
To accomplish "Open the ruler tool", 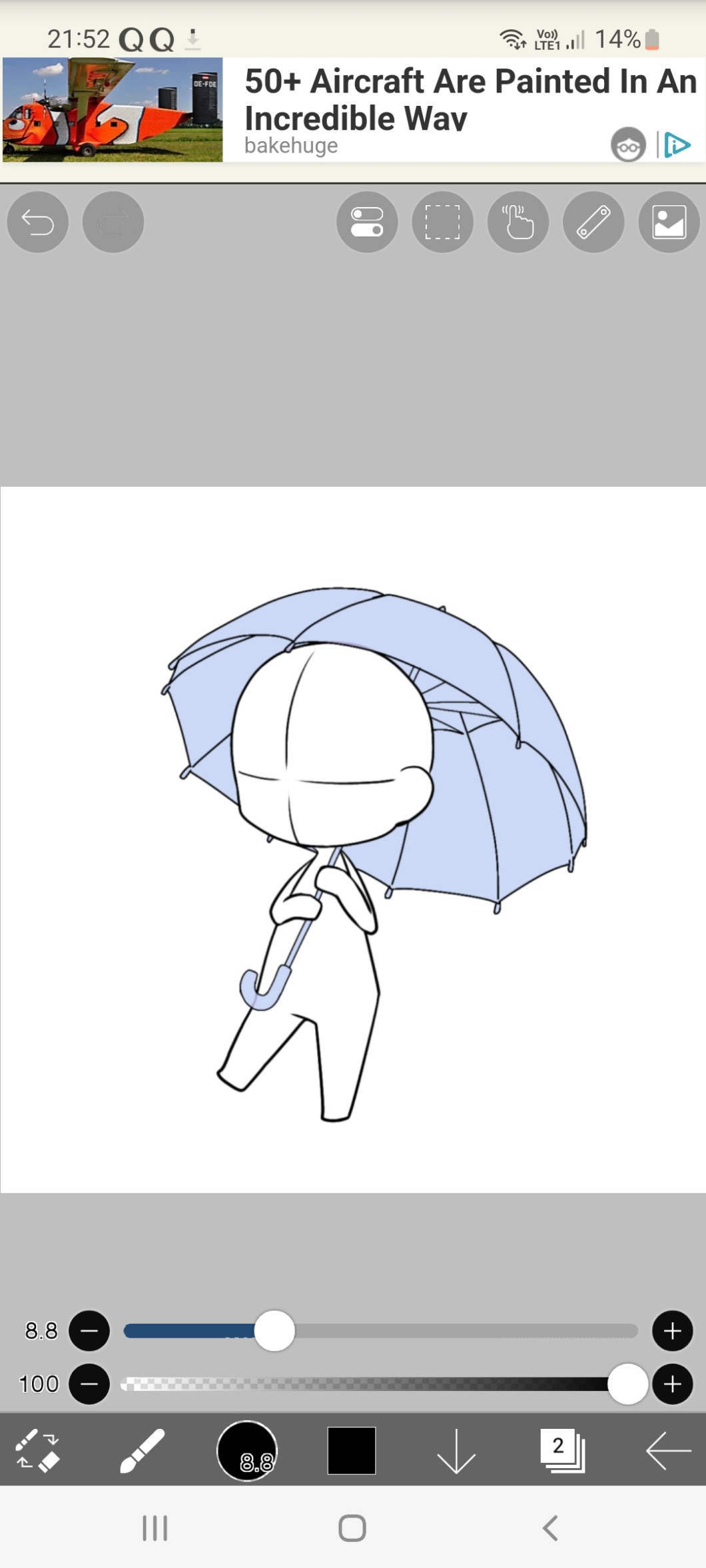I will 593,222.
